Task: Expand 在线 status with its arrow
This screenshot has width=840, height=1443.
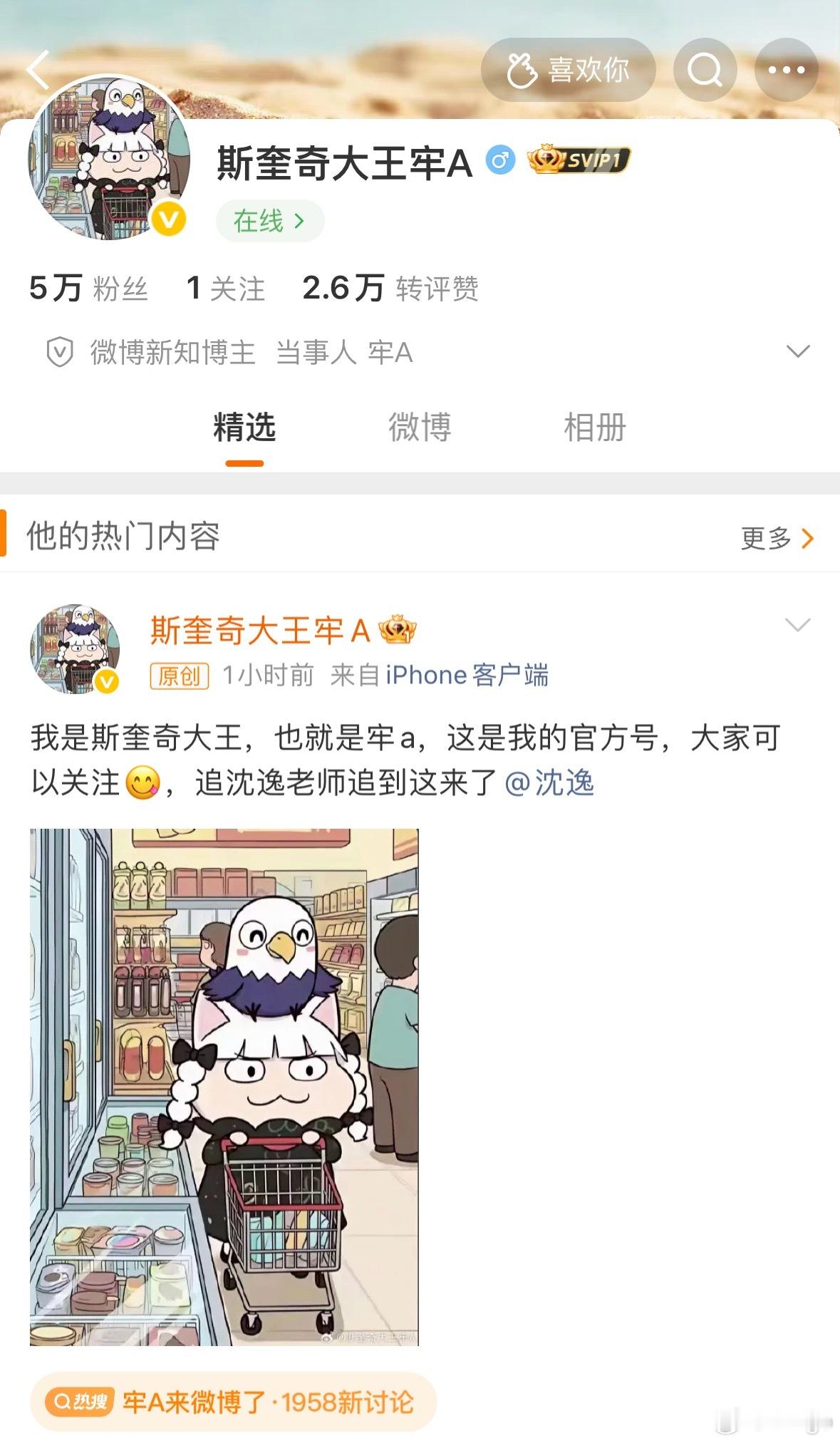Action: click(299, 221)
